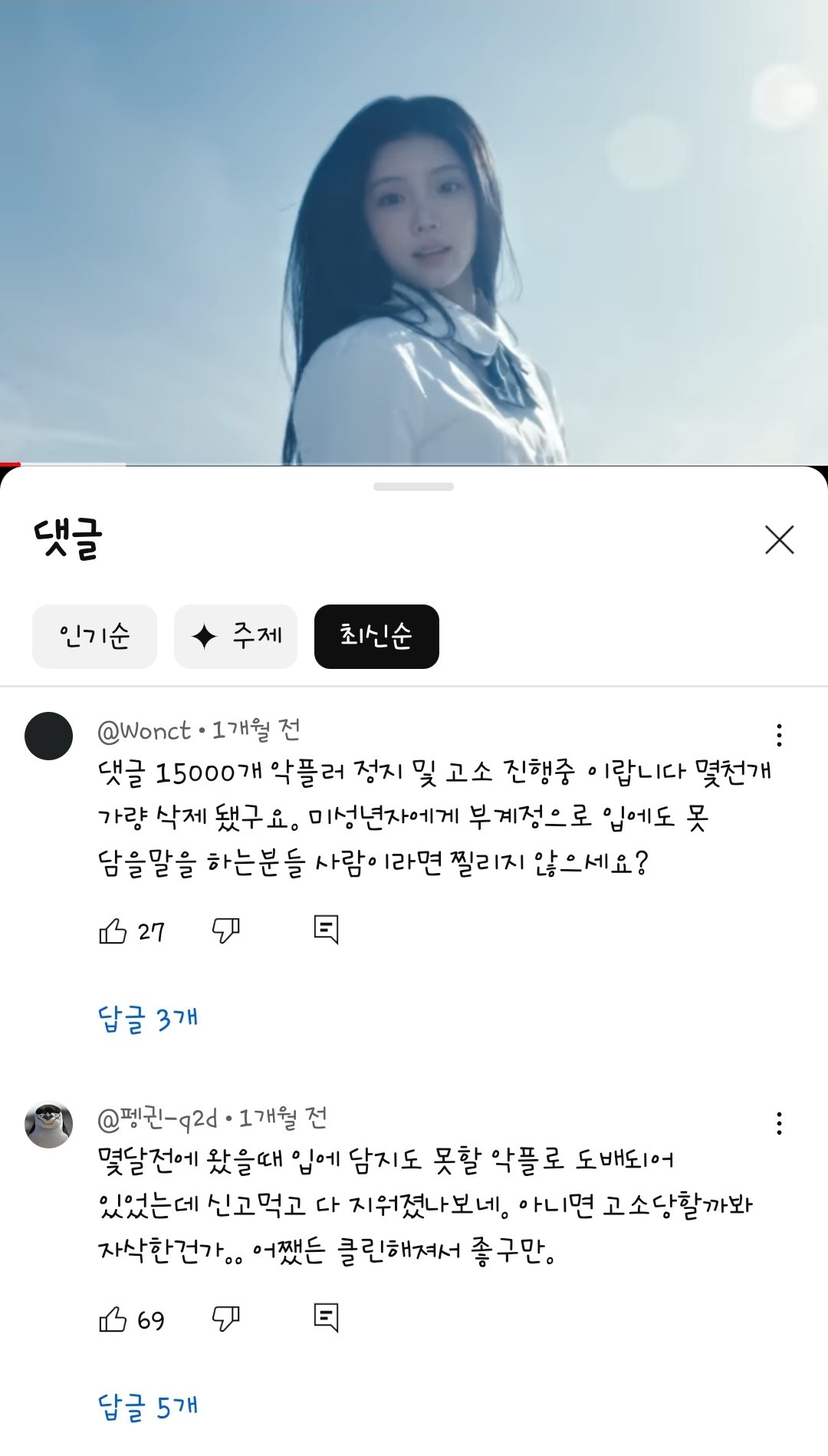
Task: Open @Wonct's profile avatar
Action: pos(48,736)
